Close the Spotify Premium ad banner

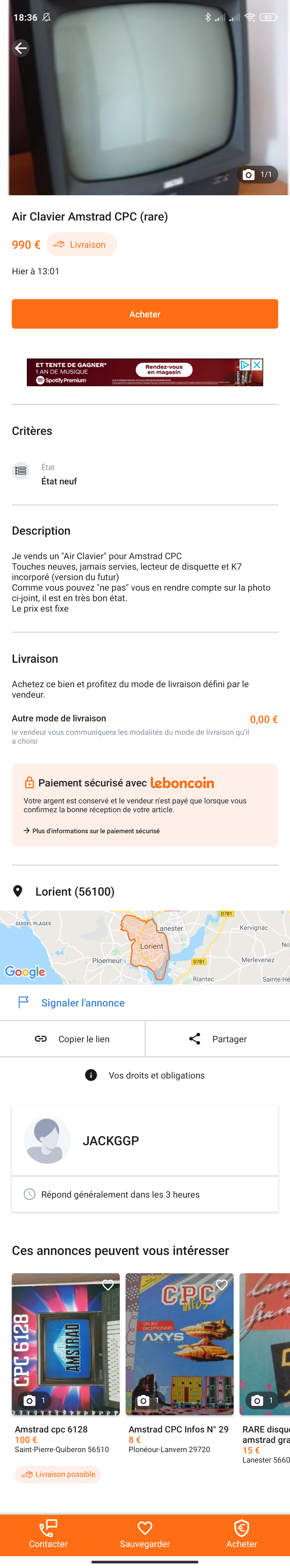(257, 365)
